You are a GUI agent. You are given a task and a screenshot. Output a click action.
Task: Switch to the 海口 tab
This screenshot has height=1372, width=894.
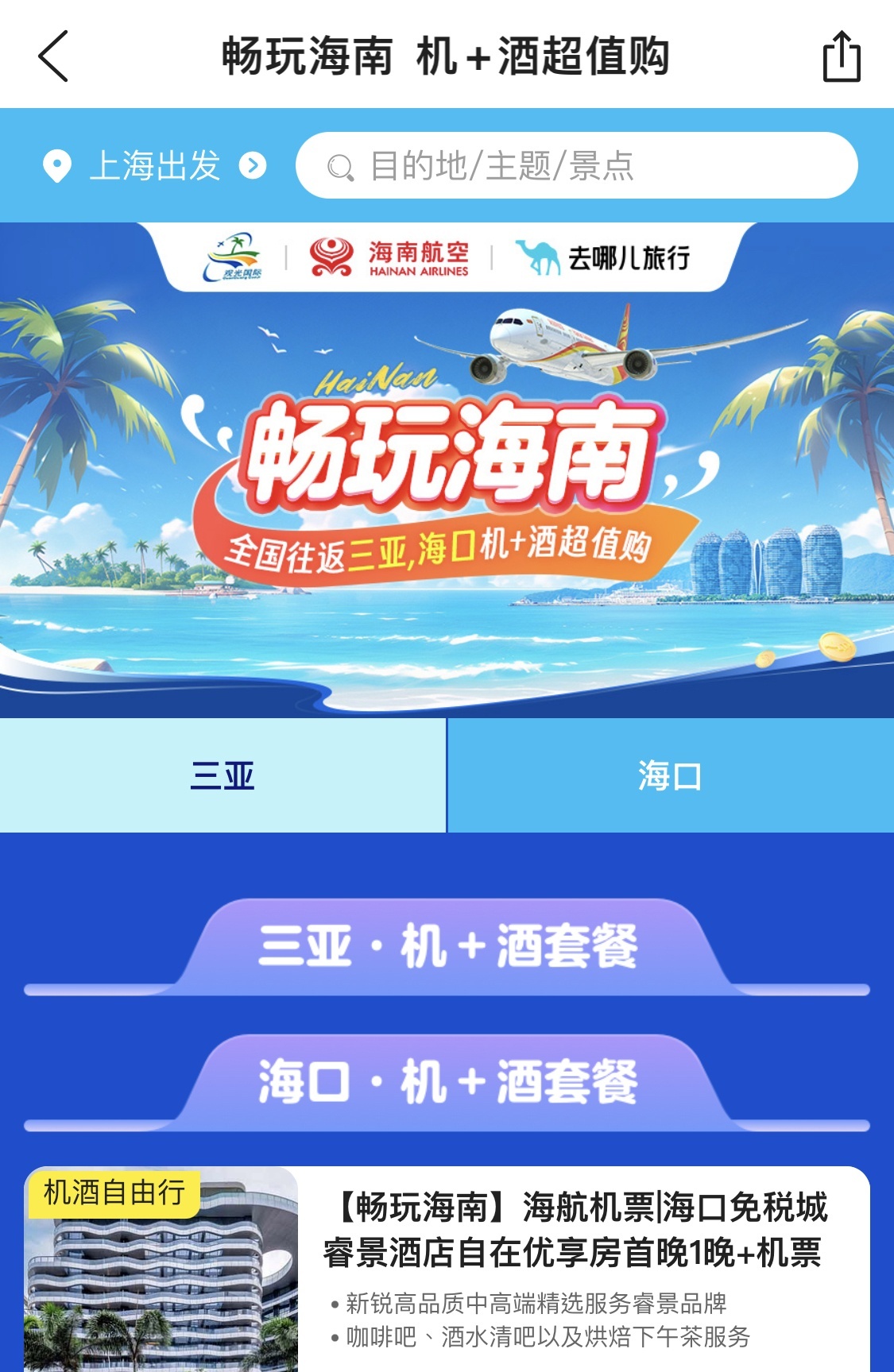670,775
